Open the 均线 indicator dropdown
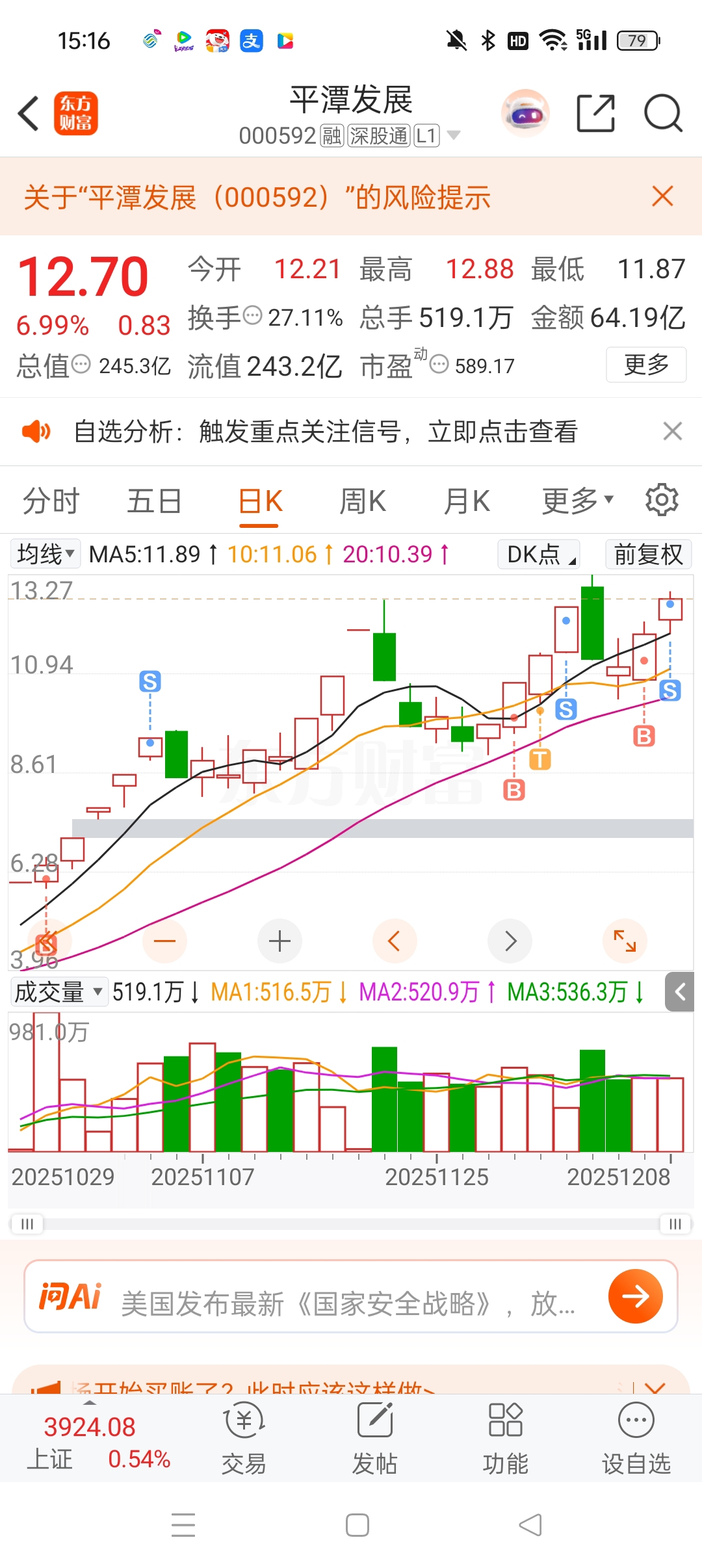Viewport: 702px width, 1568px height. coord(45,555)
